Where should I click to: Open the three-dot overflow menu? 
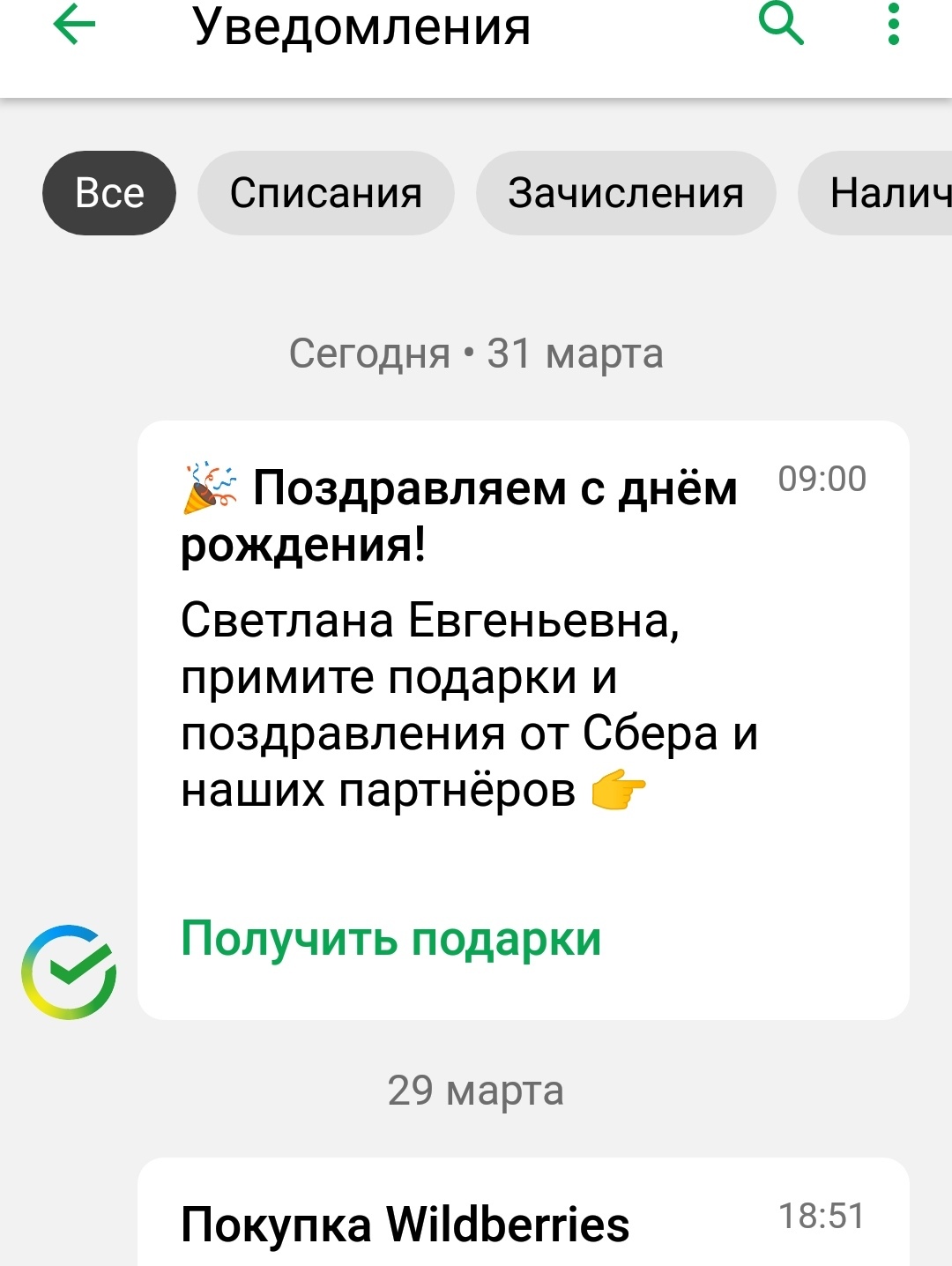[x=893, y=24]
